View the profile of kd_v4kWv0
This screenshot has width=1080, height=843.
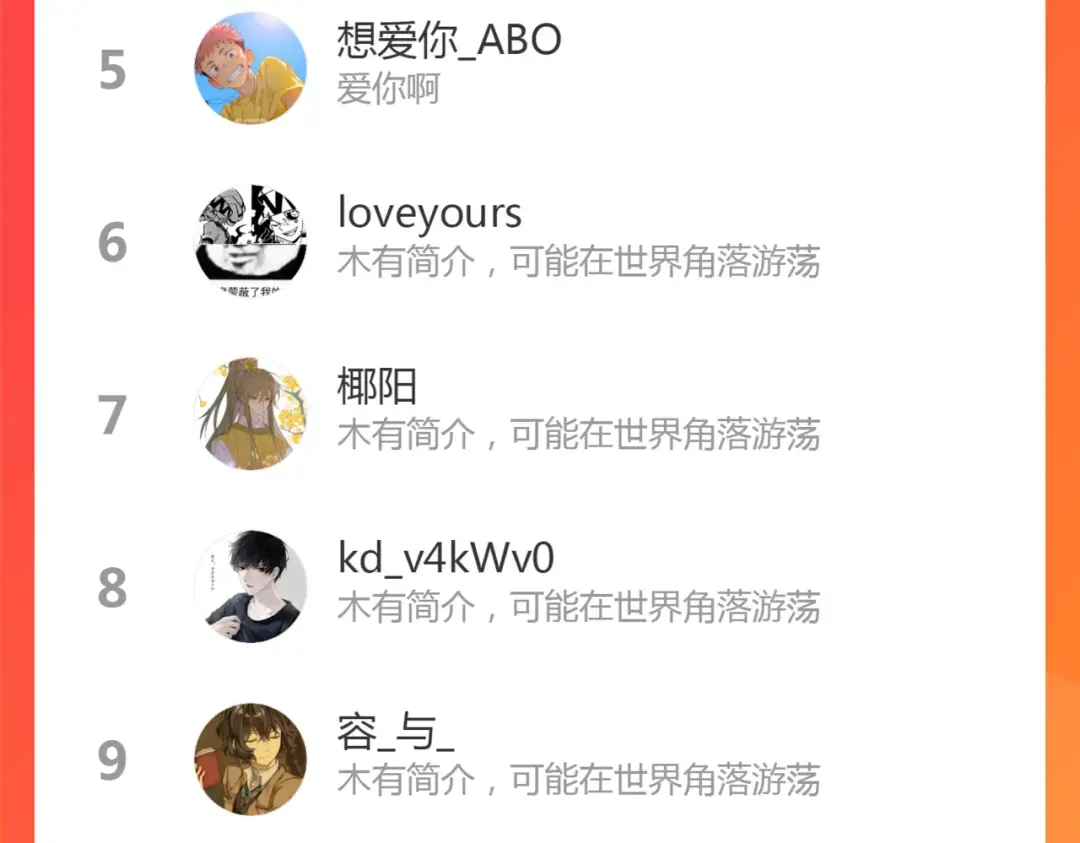click(539, 587)
